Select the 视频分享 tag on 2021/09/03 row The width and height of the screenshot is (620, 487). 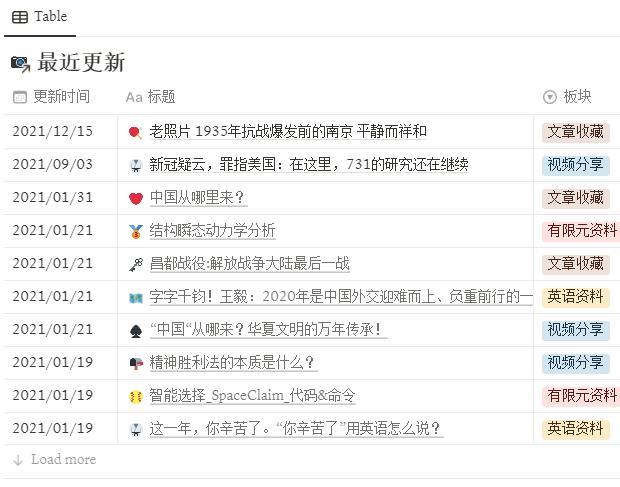575,165
